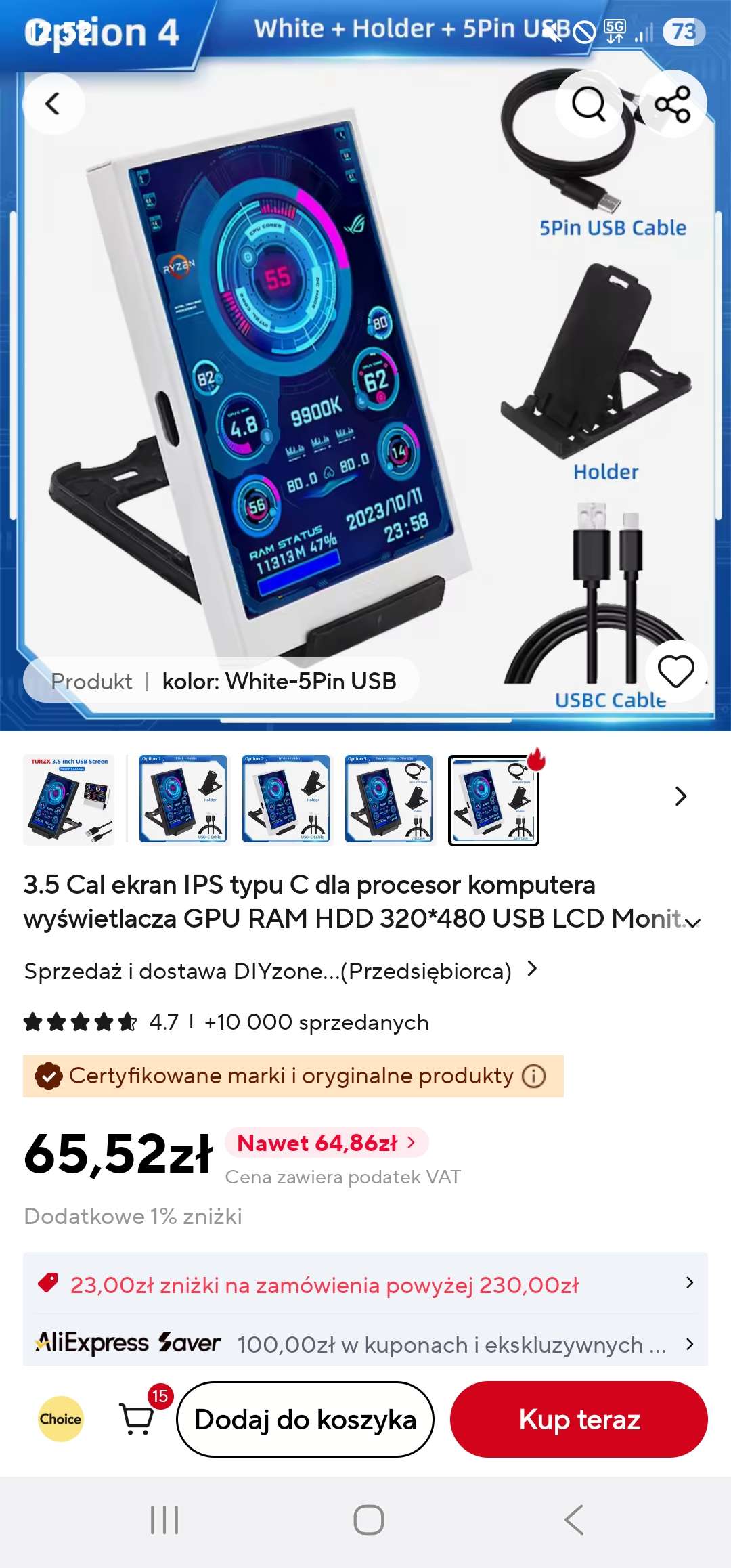Go back using the top-left arrow
Image resolution: width=731 pixels, height=1568 pixels.
point(53,104)
